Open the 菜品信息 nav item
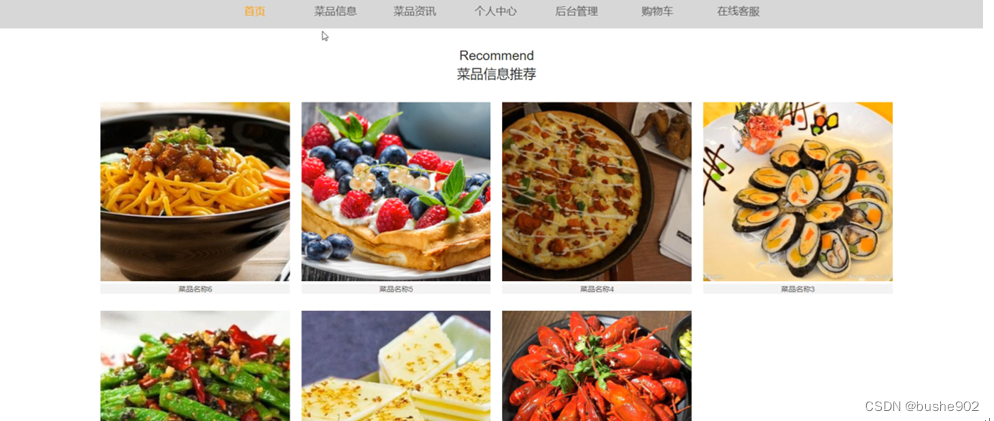994x421 pixels. [335, 12]
